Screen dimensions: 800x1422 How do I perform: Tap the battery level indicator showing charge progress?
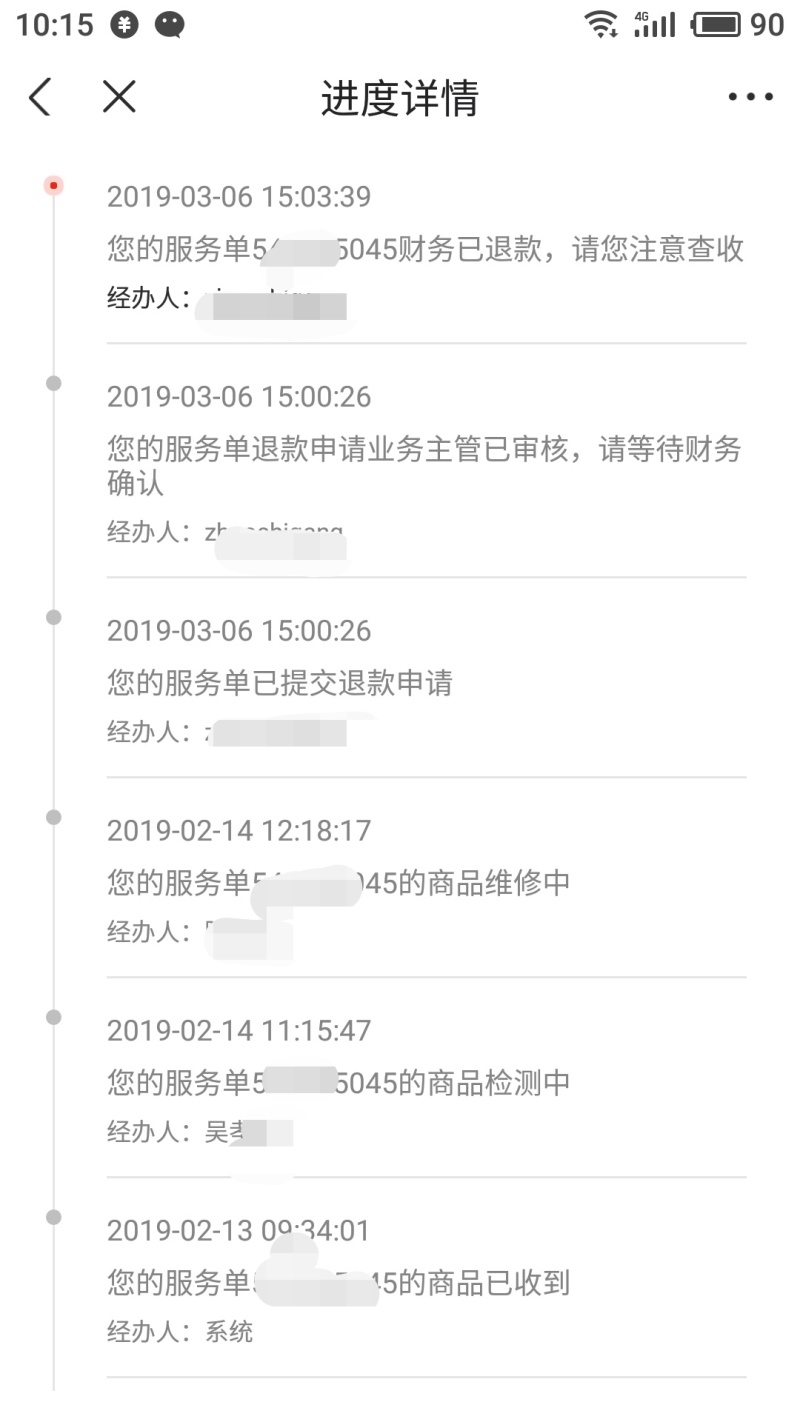click(718, 25)
